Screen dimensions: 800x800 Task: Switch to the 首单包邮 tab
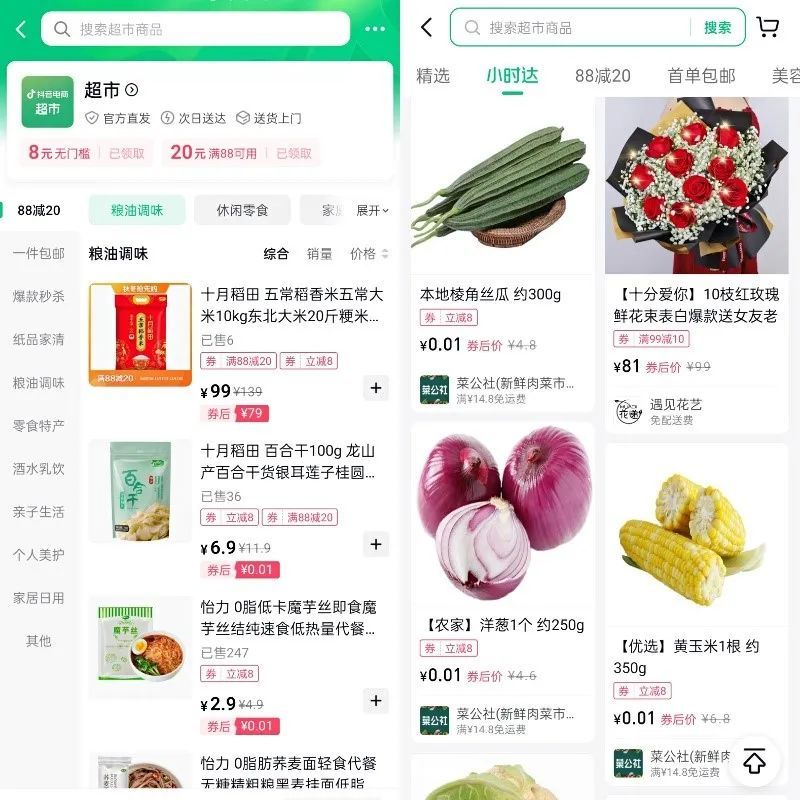pos(701,76)
